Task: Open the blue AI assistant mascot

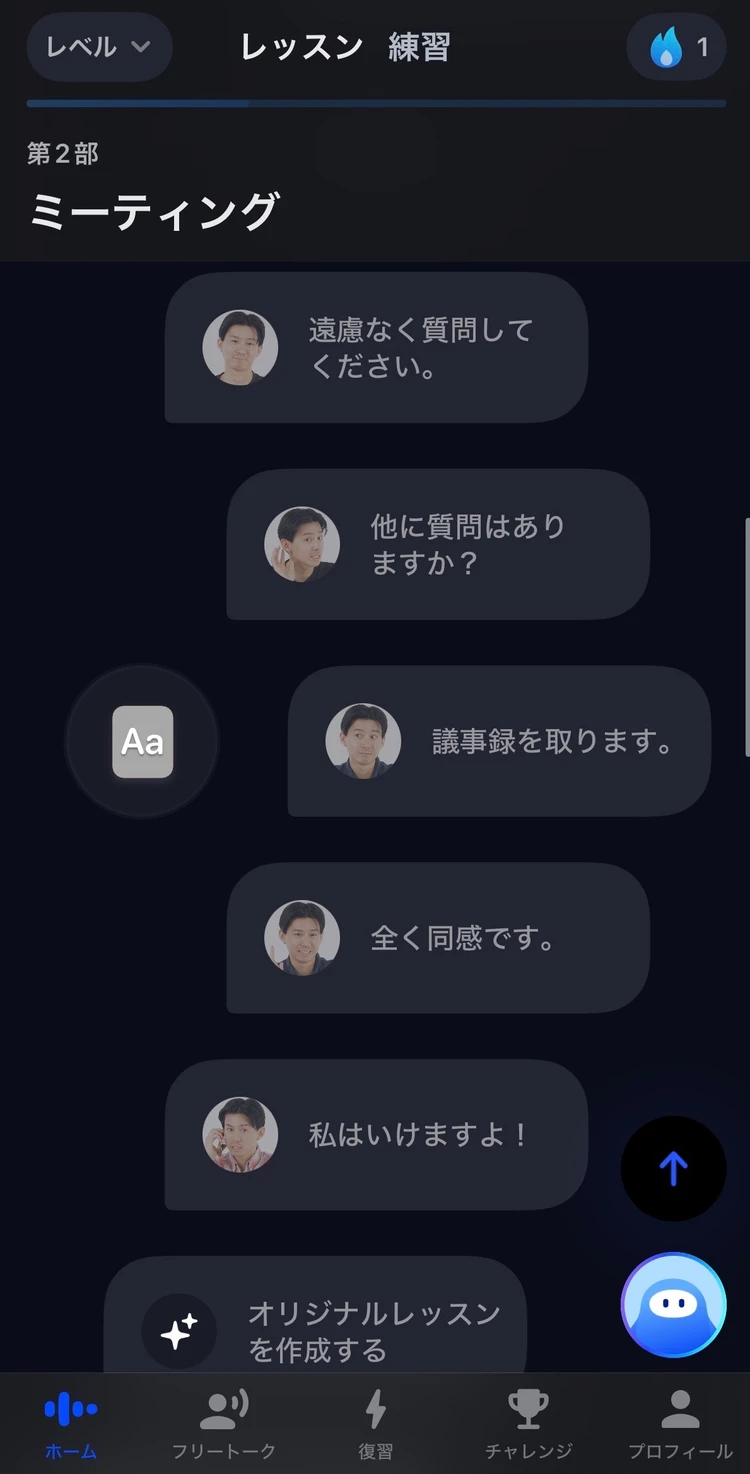Action: 673,1304
